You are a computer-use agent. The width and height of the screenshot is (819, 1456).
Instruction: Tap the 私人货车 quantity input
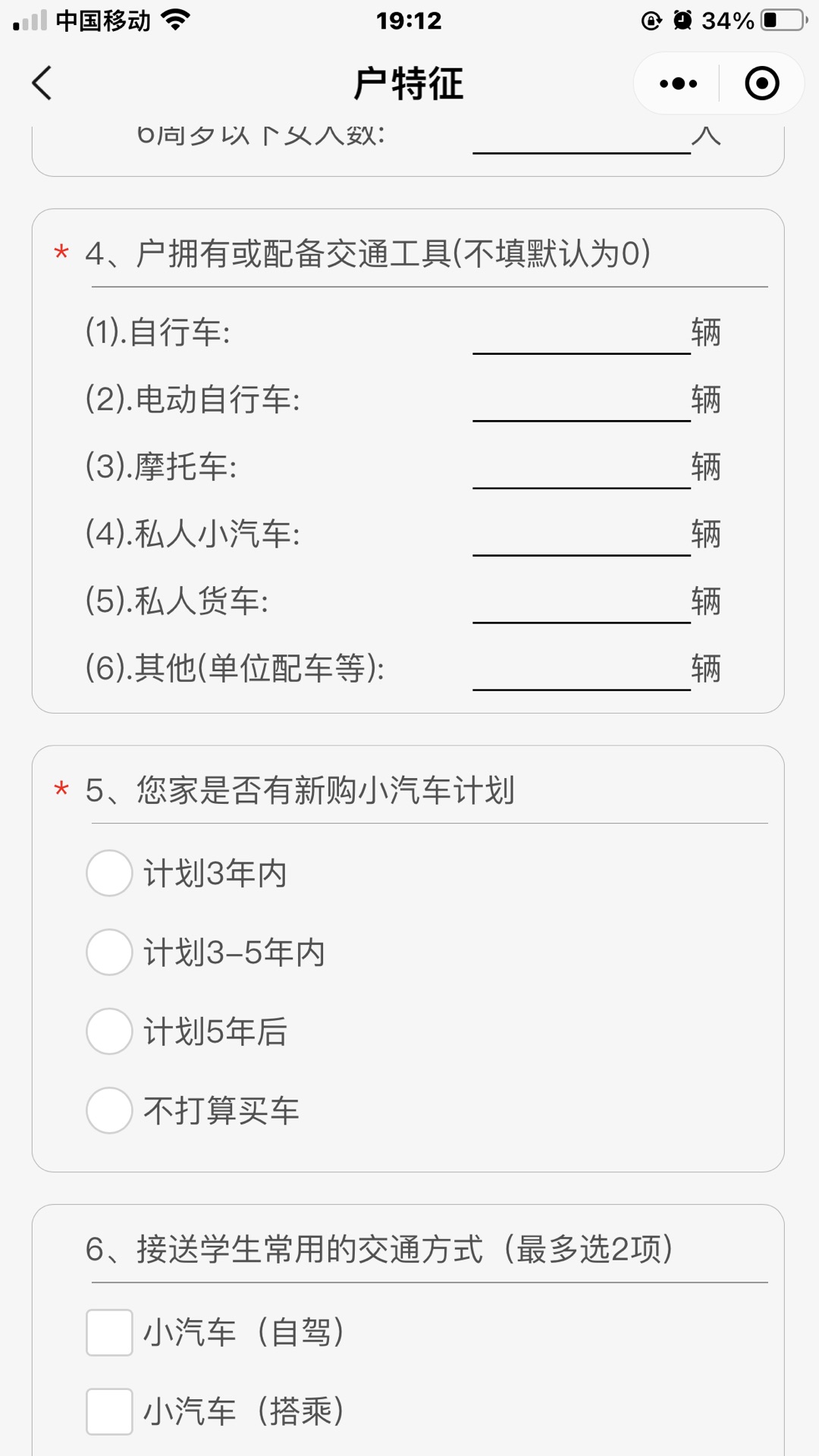(x=581, y=602)
